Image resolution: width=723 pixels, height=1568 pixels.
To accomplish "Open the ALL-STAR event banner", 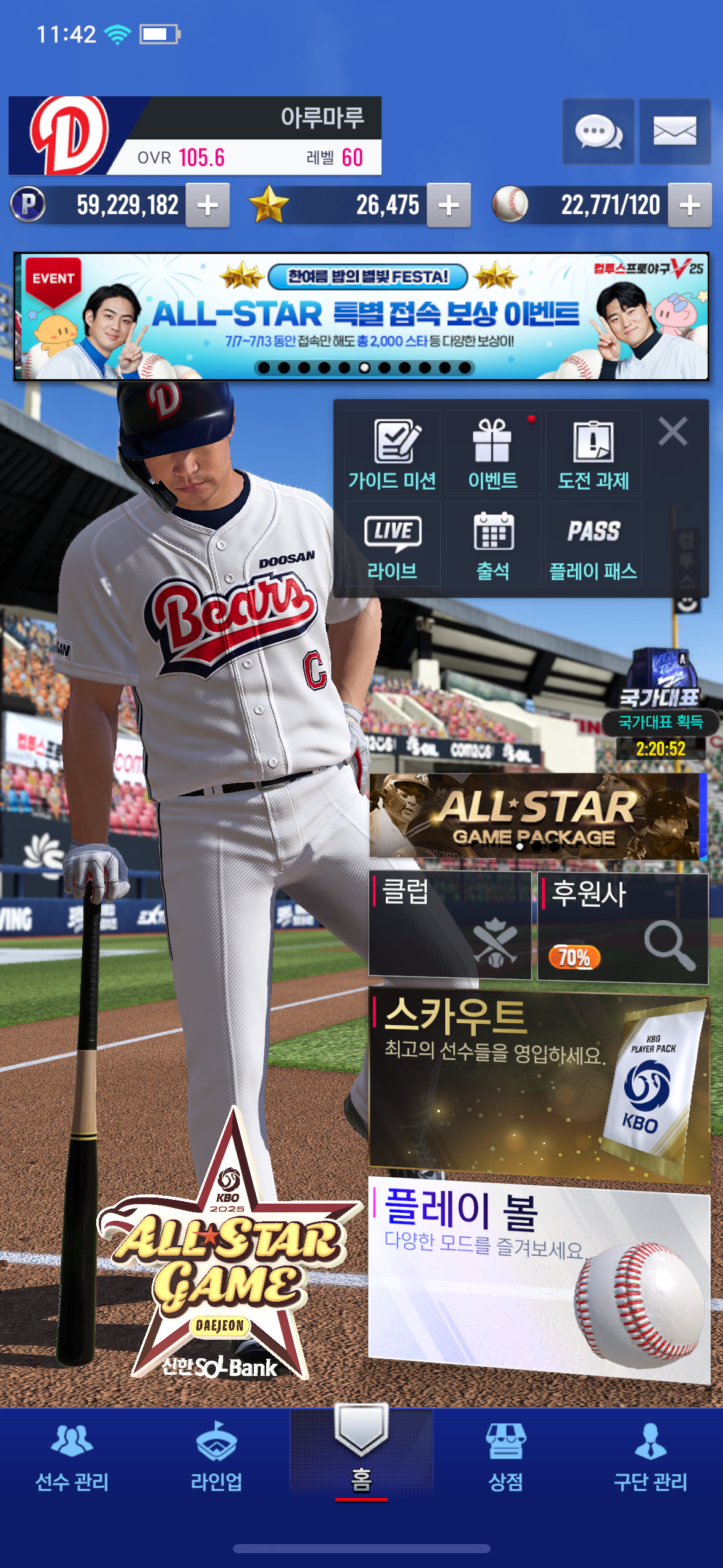I will coord(362,317).
